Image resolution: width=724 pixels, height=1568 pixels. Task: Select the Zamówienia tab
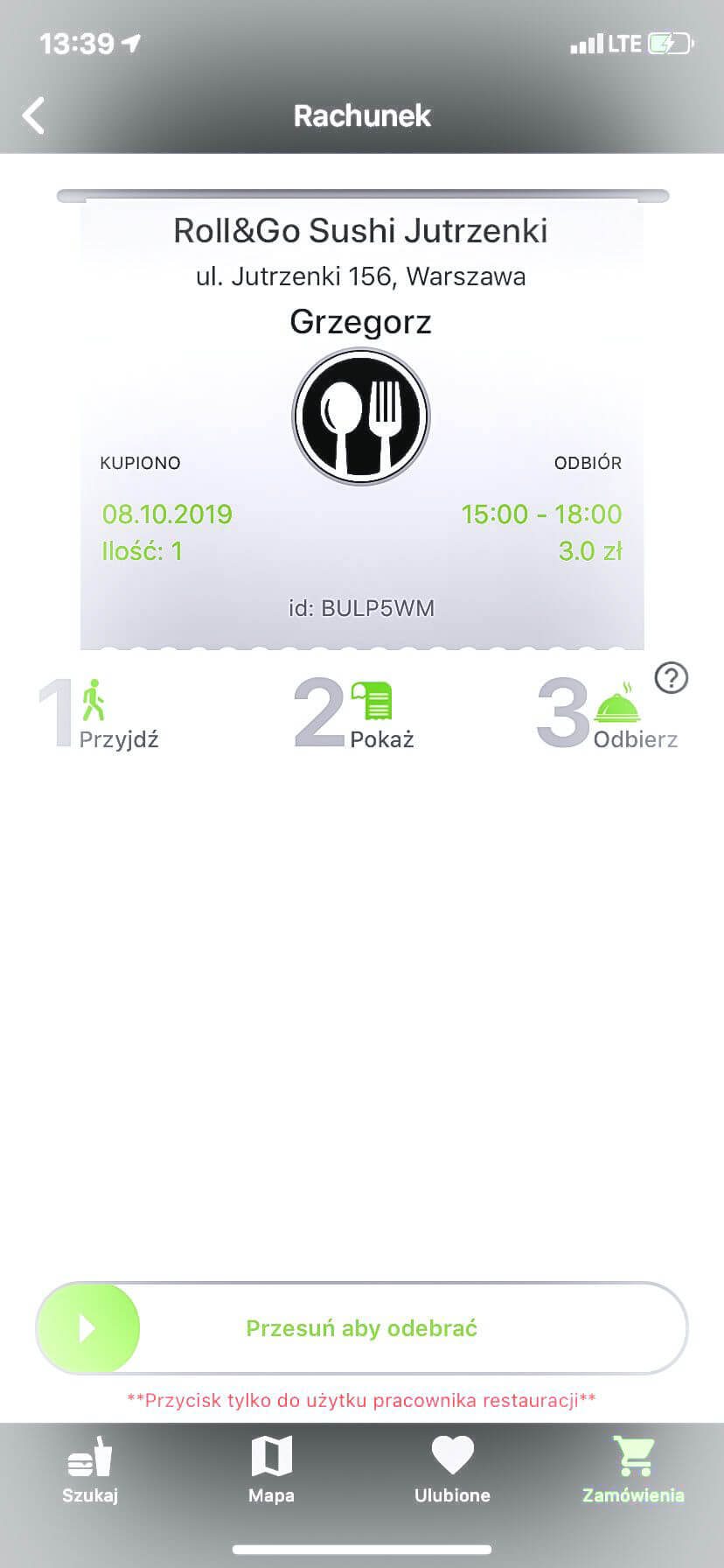pos(633,1470)
